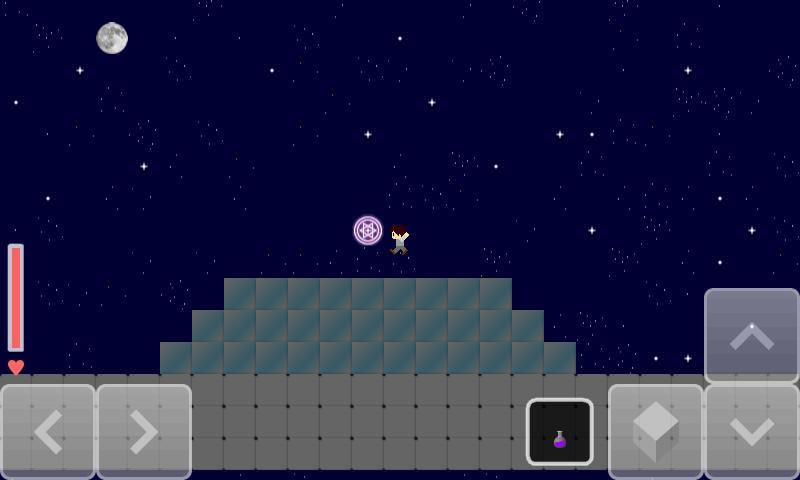Tap the block cube button
This screenshot has width=800, height=480.
coord(656,431)
